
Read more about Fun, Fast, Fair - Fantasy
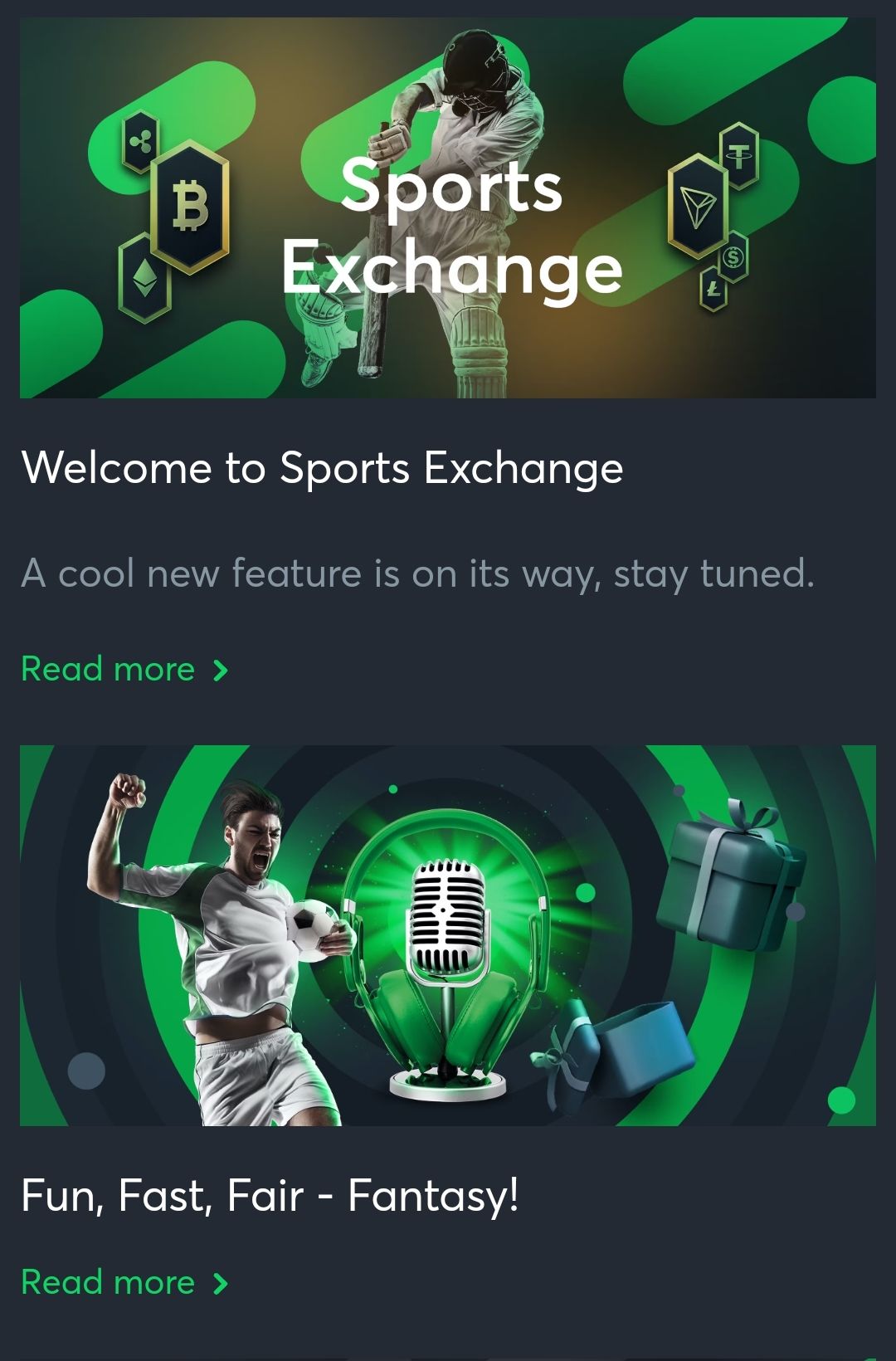pyautogui.click(x=124, y=1283)
